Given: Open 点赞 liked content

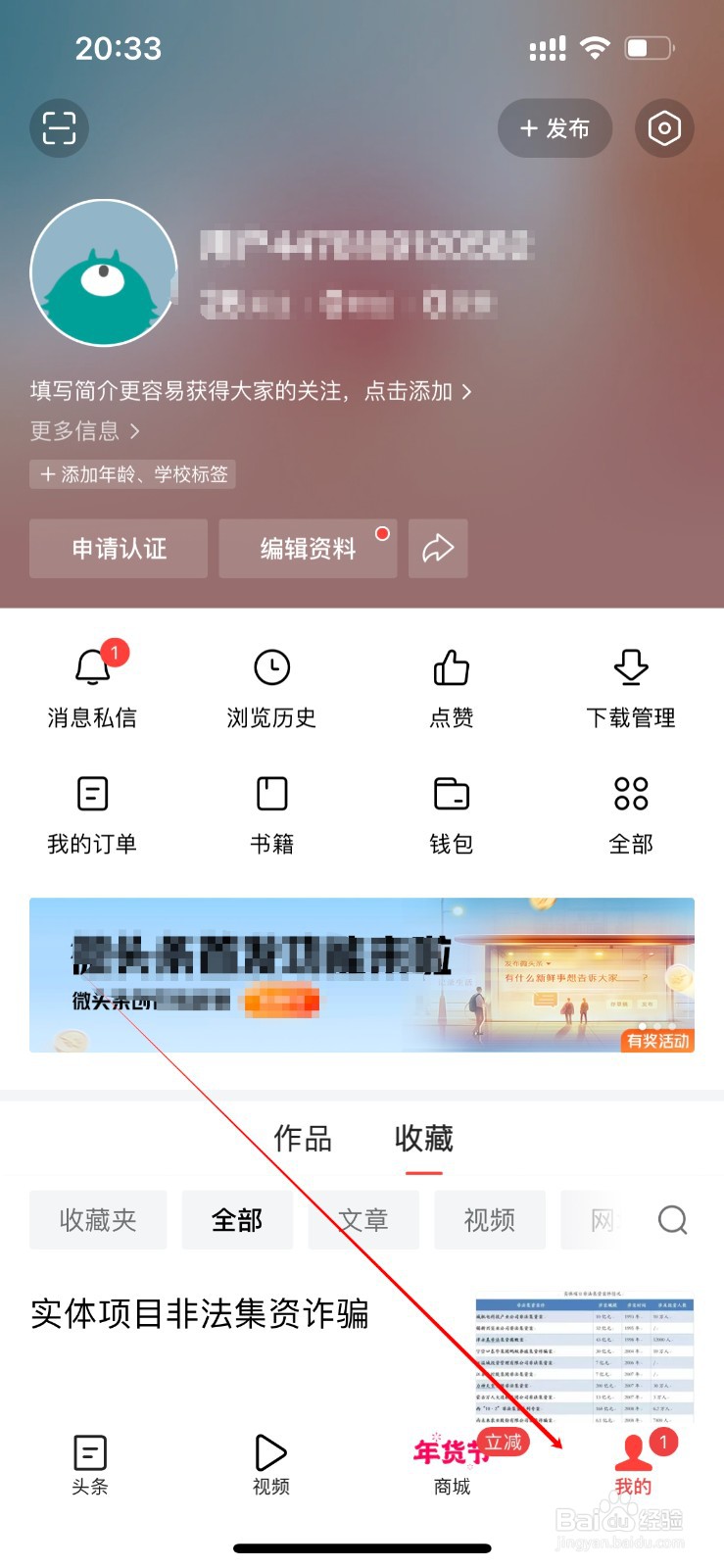Looking at the screenshot, I should coord(450,686).
